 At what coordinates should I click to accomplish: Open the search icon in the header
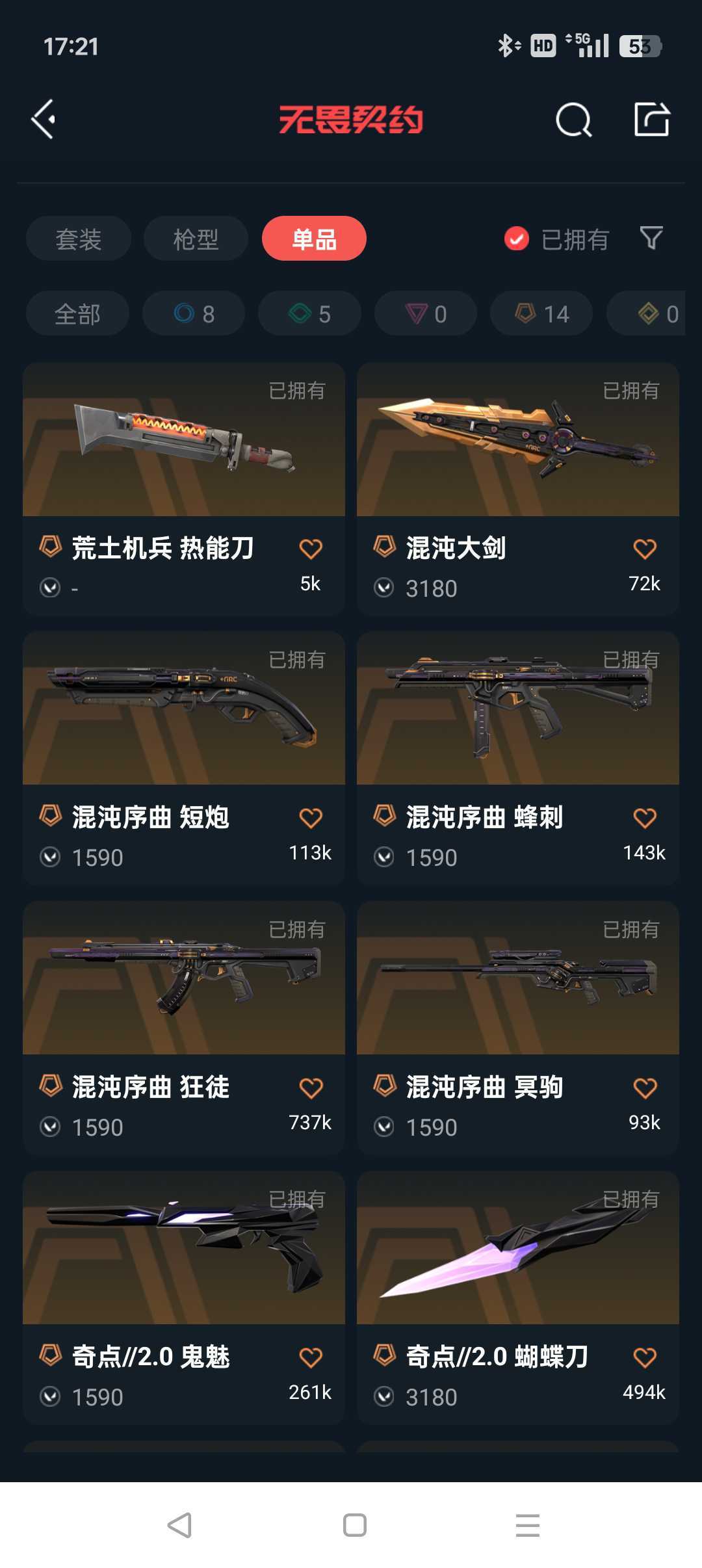573,120
